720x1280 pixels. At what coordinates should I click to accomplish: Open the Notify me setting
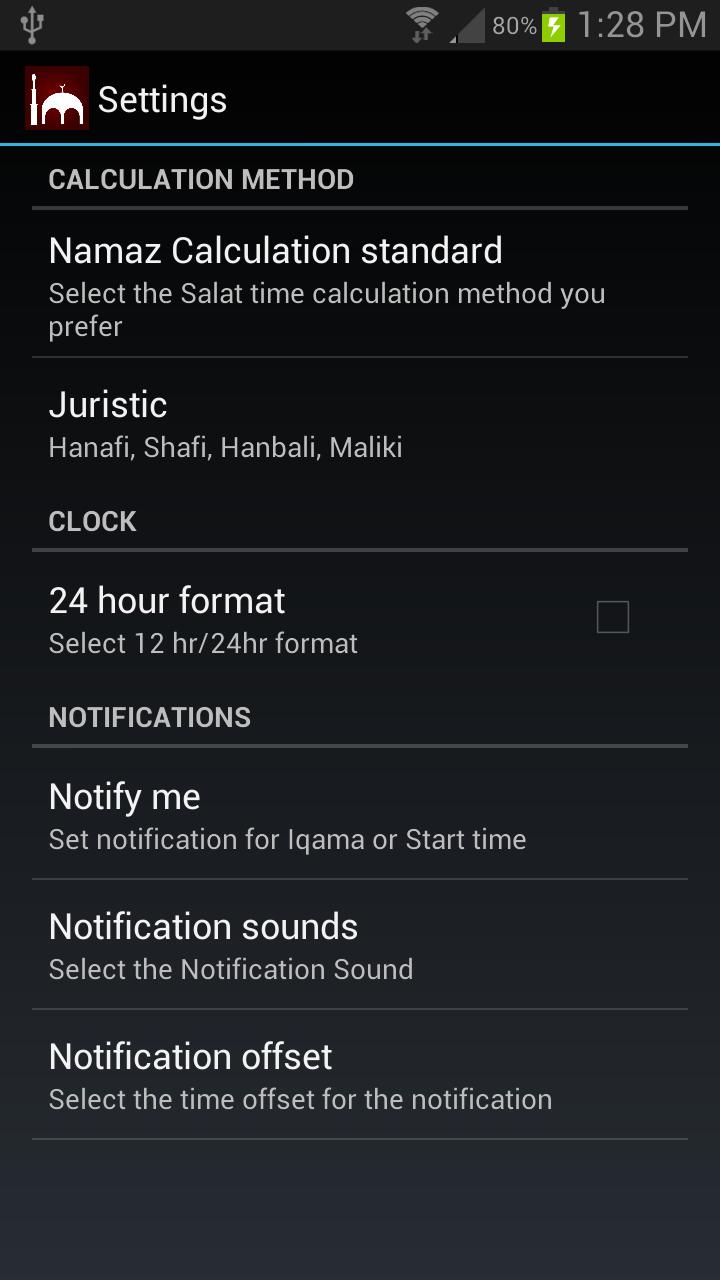pos(360,815)
